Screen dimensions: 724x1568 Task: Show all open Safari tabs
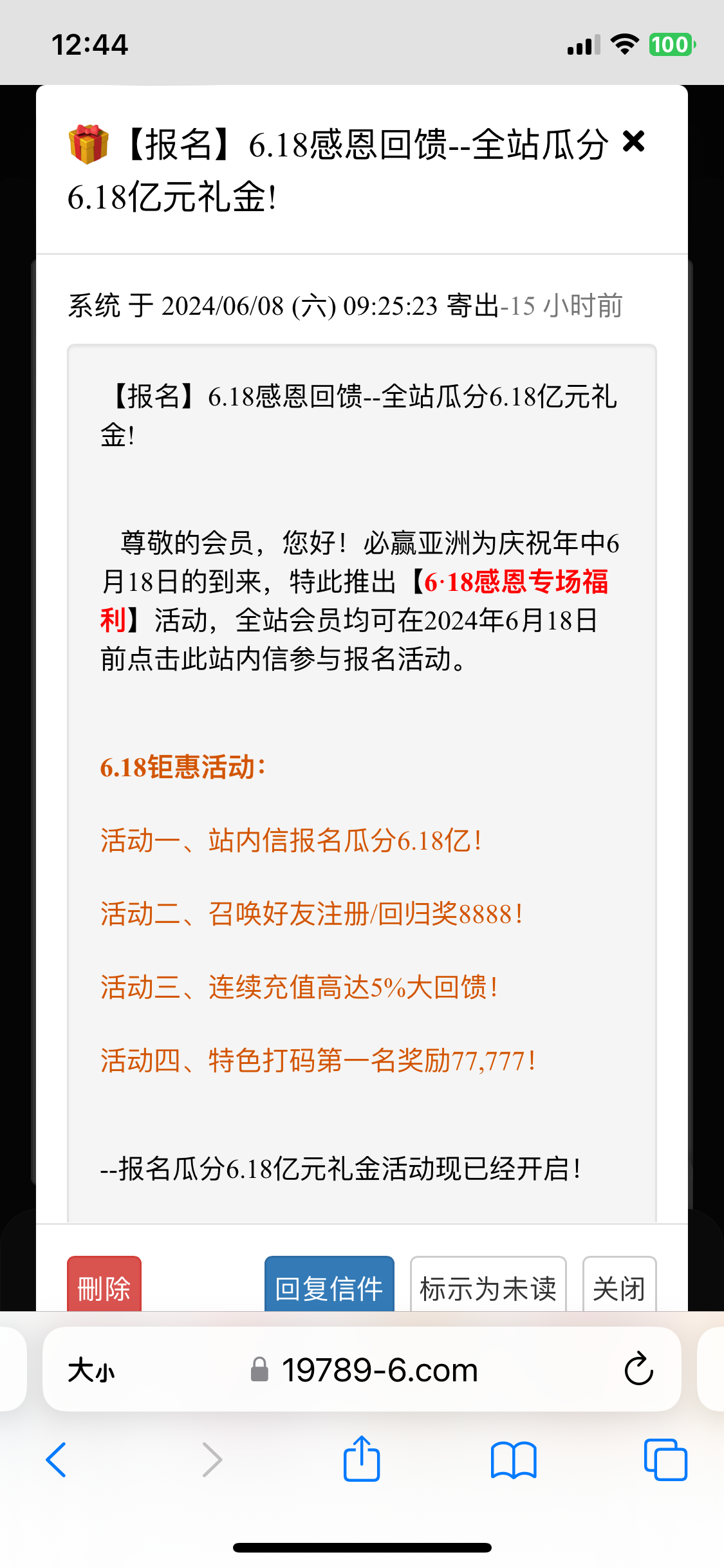[x=665, y=1459]
